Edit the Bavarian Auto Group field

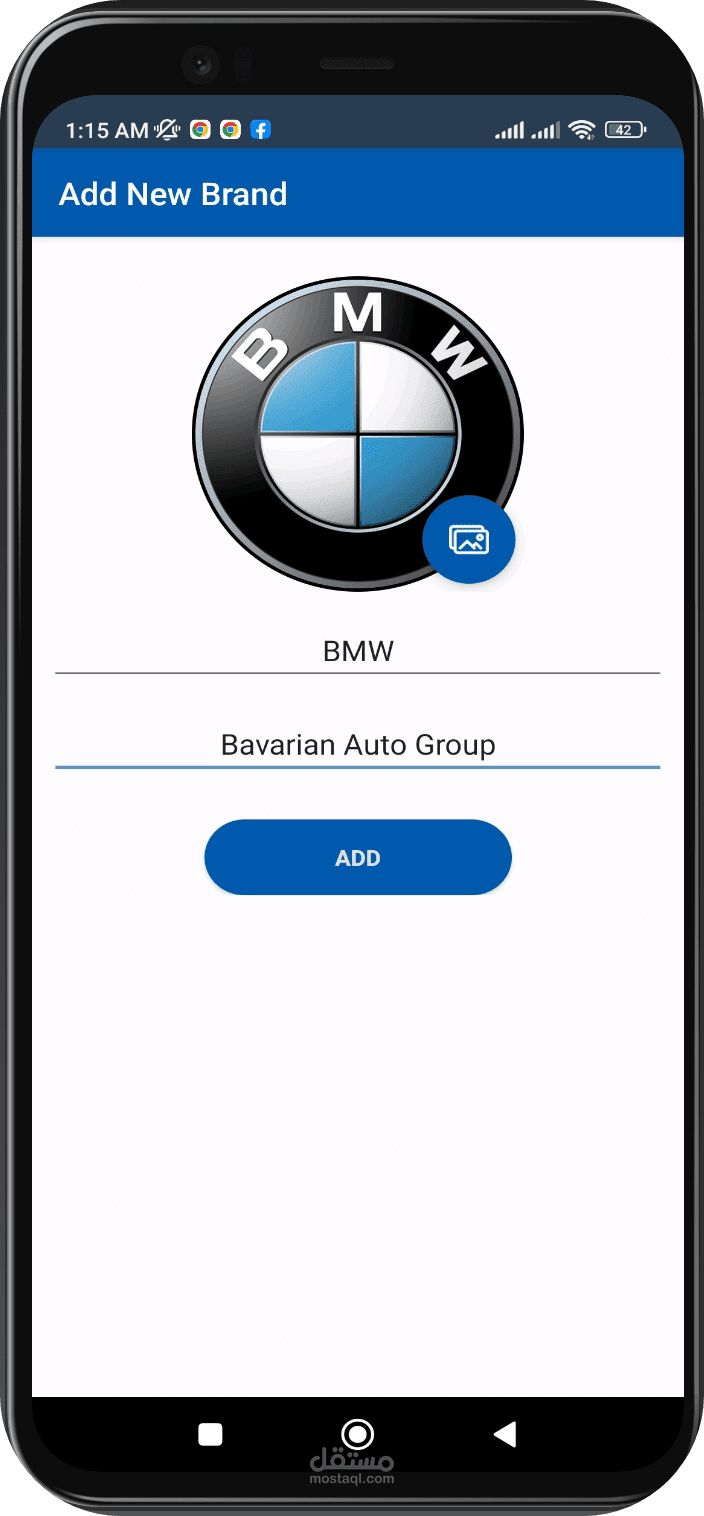coord(357,746)
